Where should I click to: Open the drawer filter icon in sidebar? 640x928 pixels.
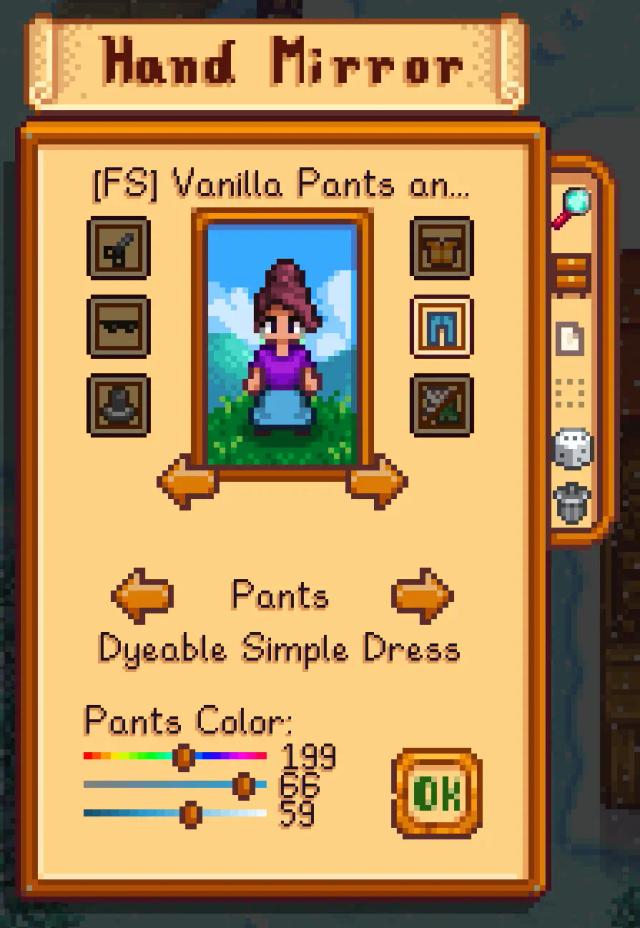click(x=573, y=272)
